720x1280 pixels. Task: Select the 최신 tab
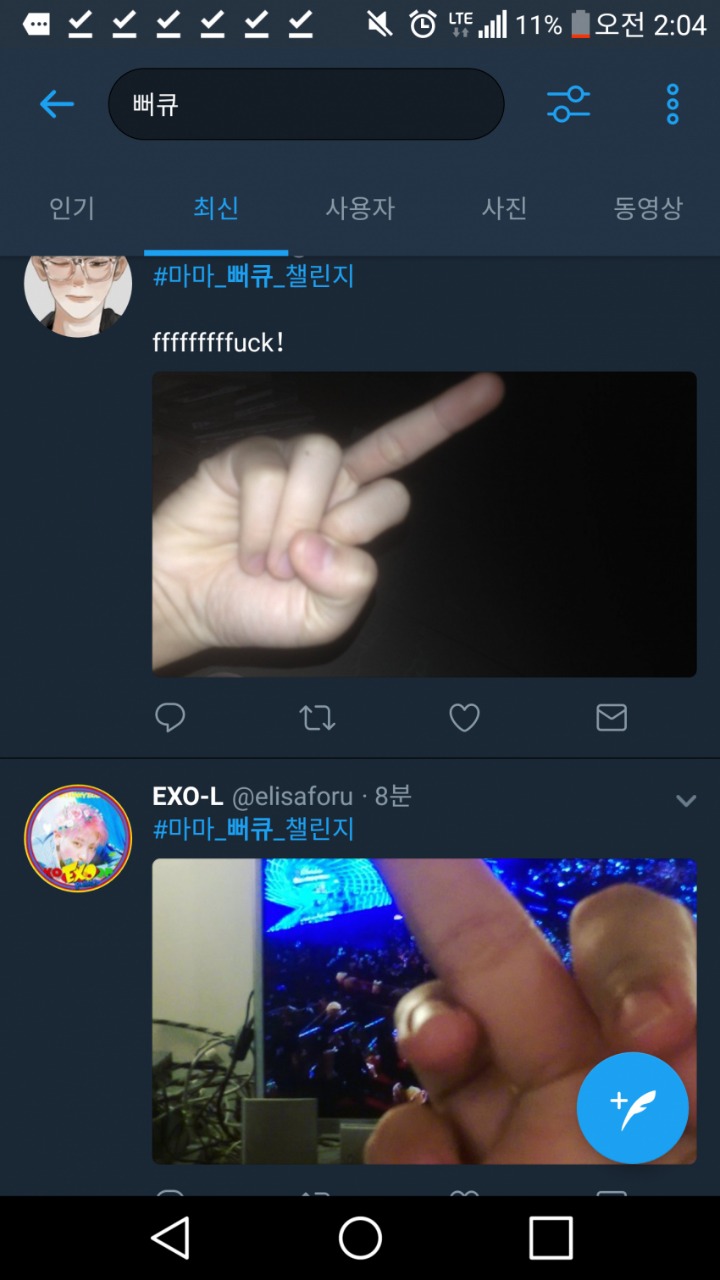[216, 208]
